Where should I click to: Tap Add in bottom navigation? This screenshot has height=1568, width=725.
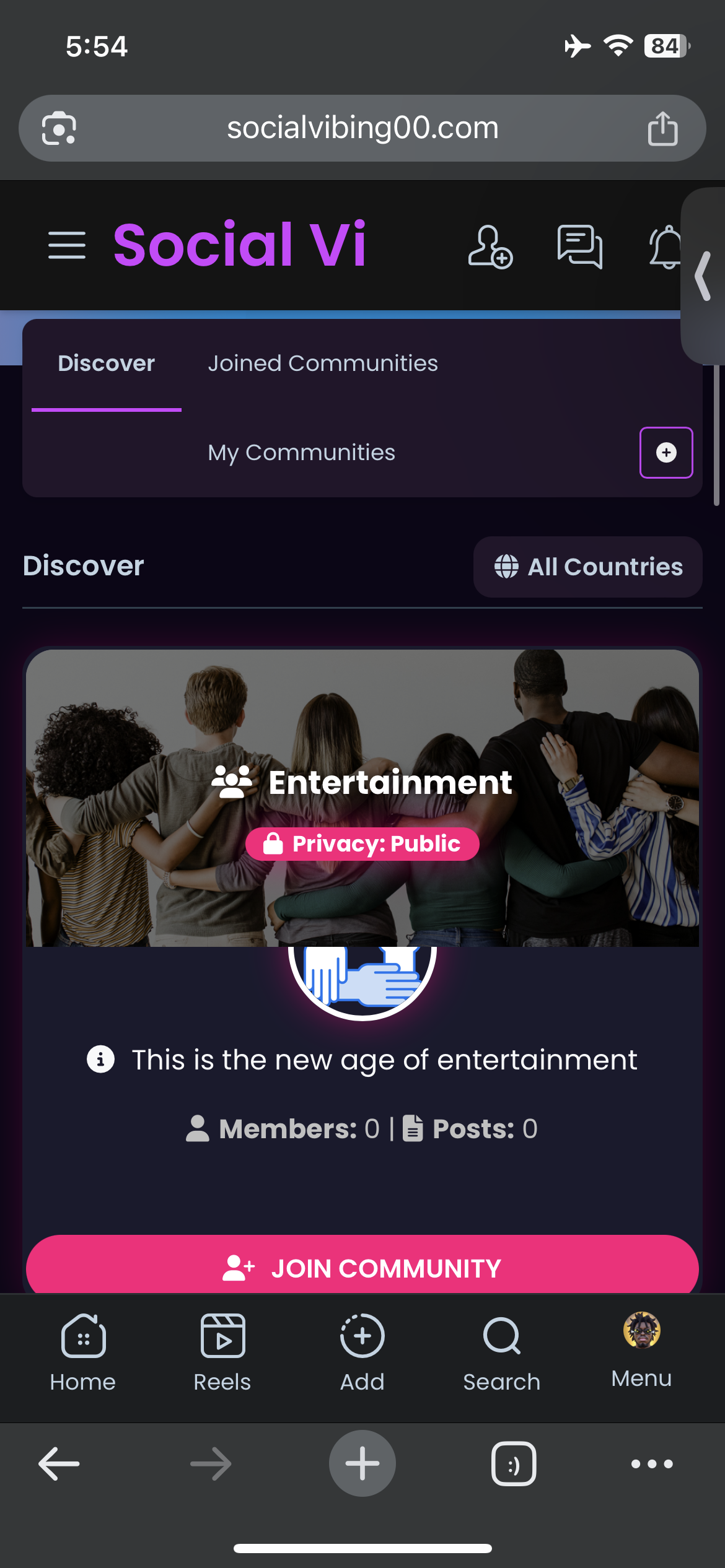(362, 1352)
